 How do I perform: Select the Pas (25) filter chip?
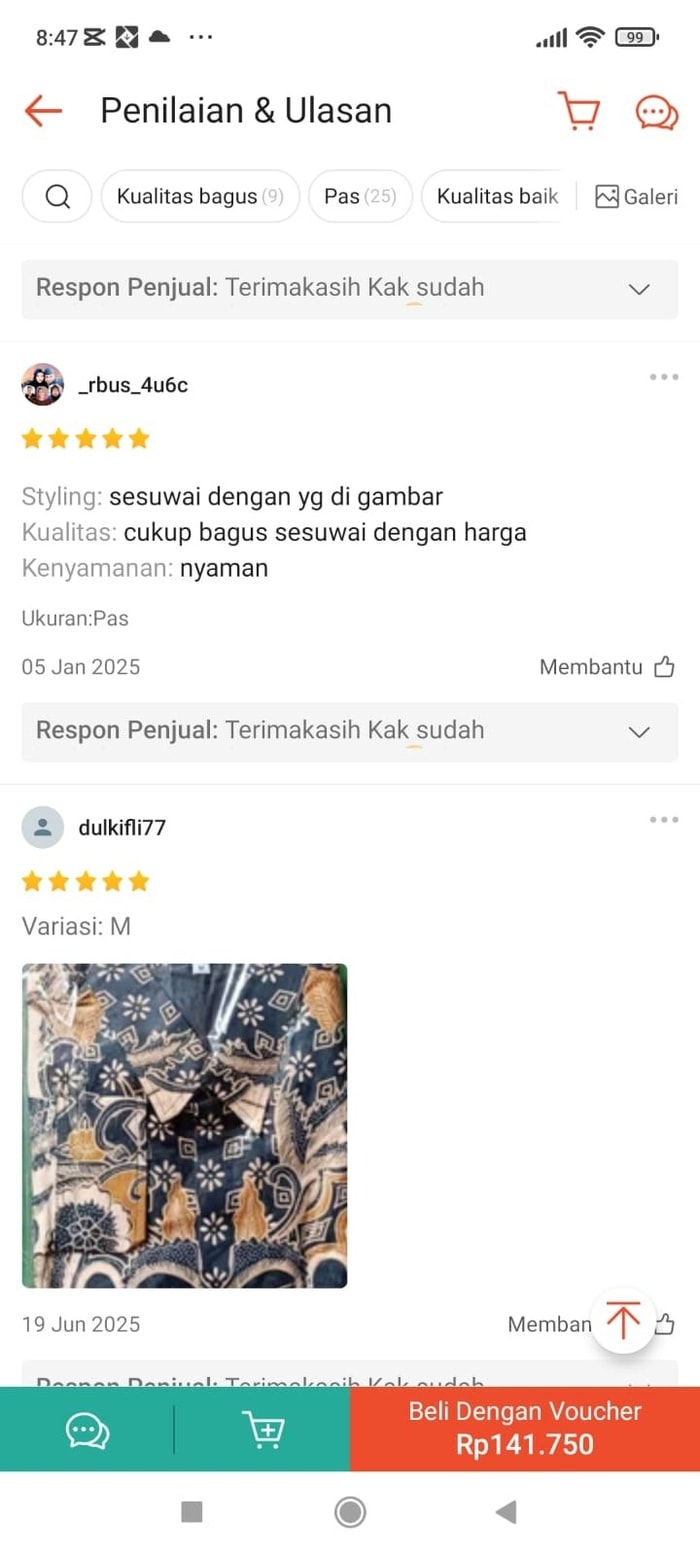[x=360, y=196]
